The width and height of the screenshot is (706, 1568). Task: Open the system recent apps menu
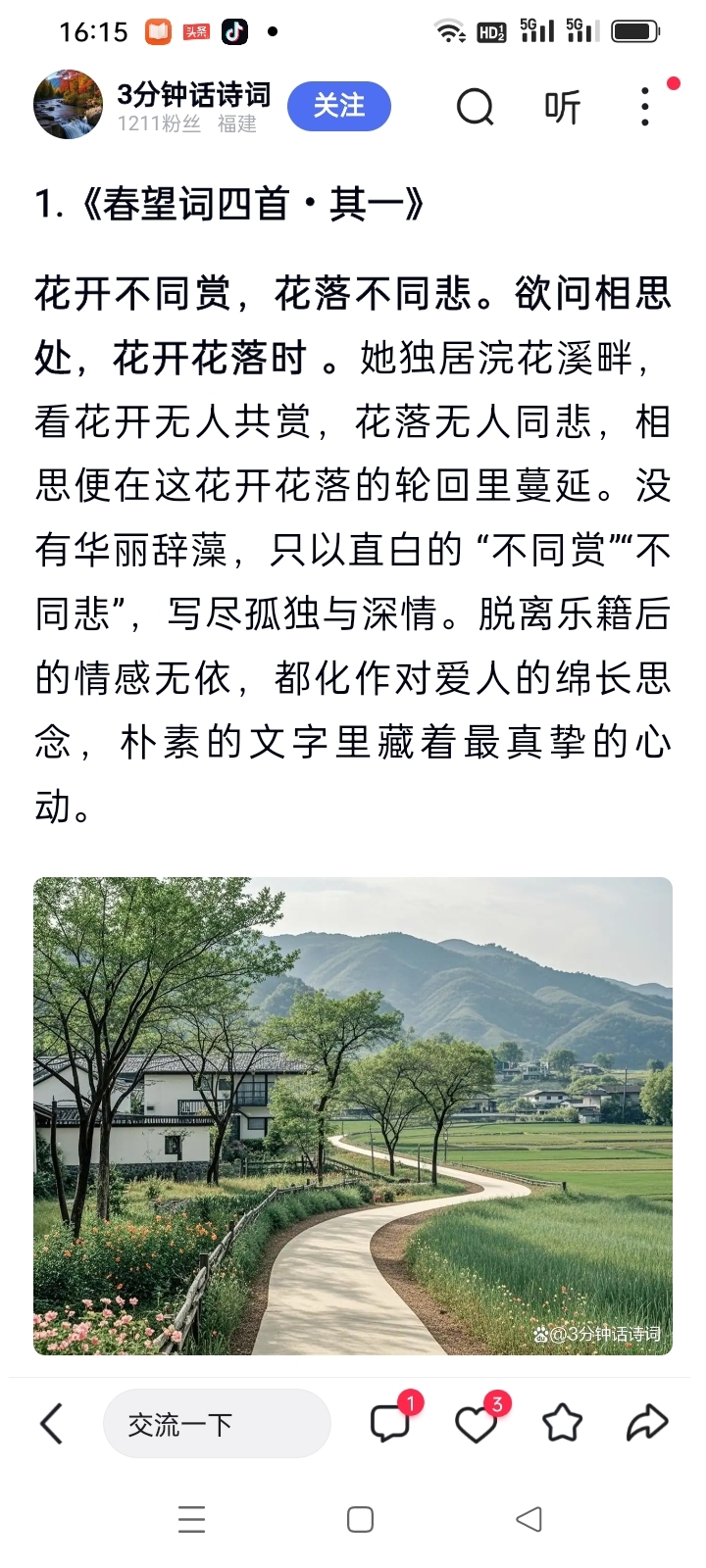[x=192, y=1519]
